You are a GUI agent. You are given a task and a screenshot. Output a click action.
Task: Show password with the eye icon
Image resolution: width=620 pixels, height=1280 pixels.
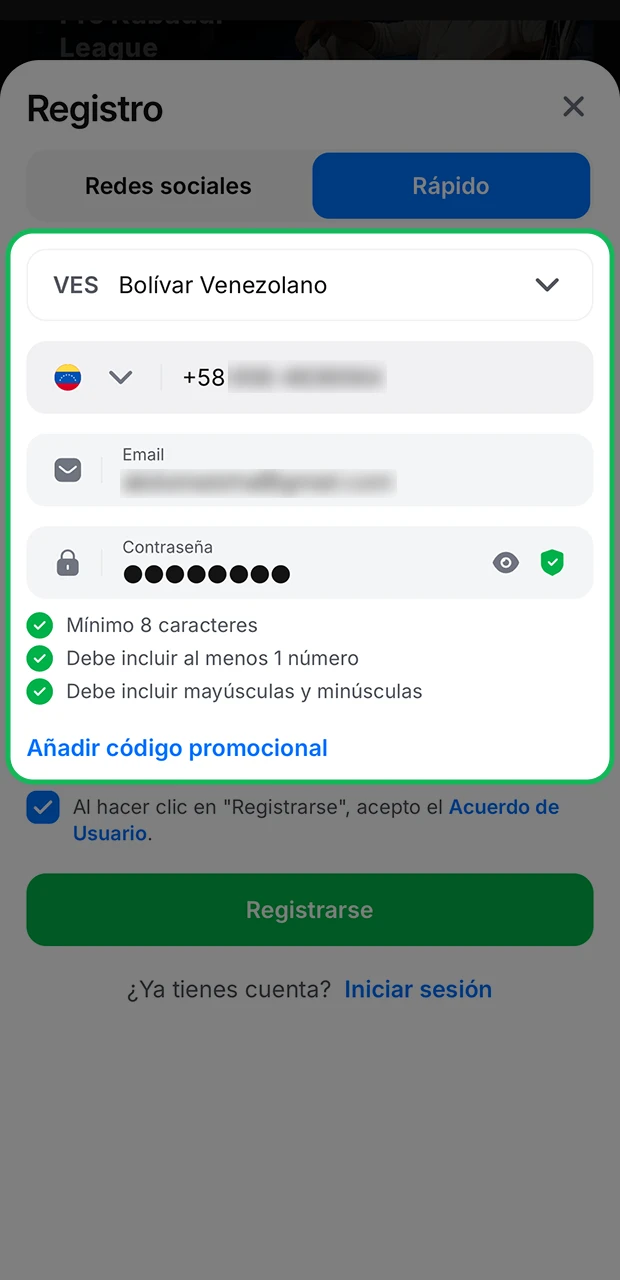tap(506, 563)
